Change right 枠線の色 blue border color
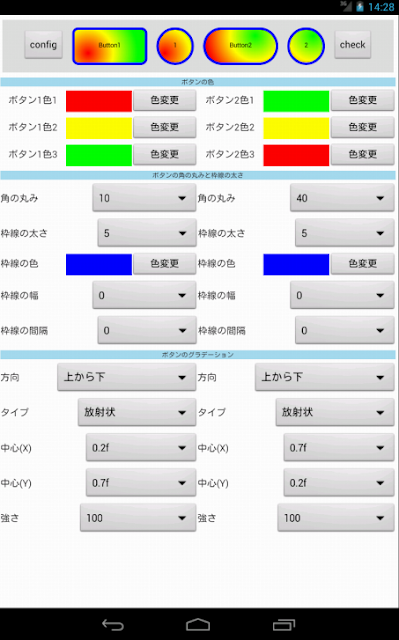399x640 pixels. click(362, 264)
